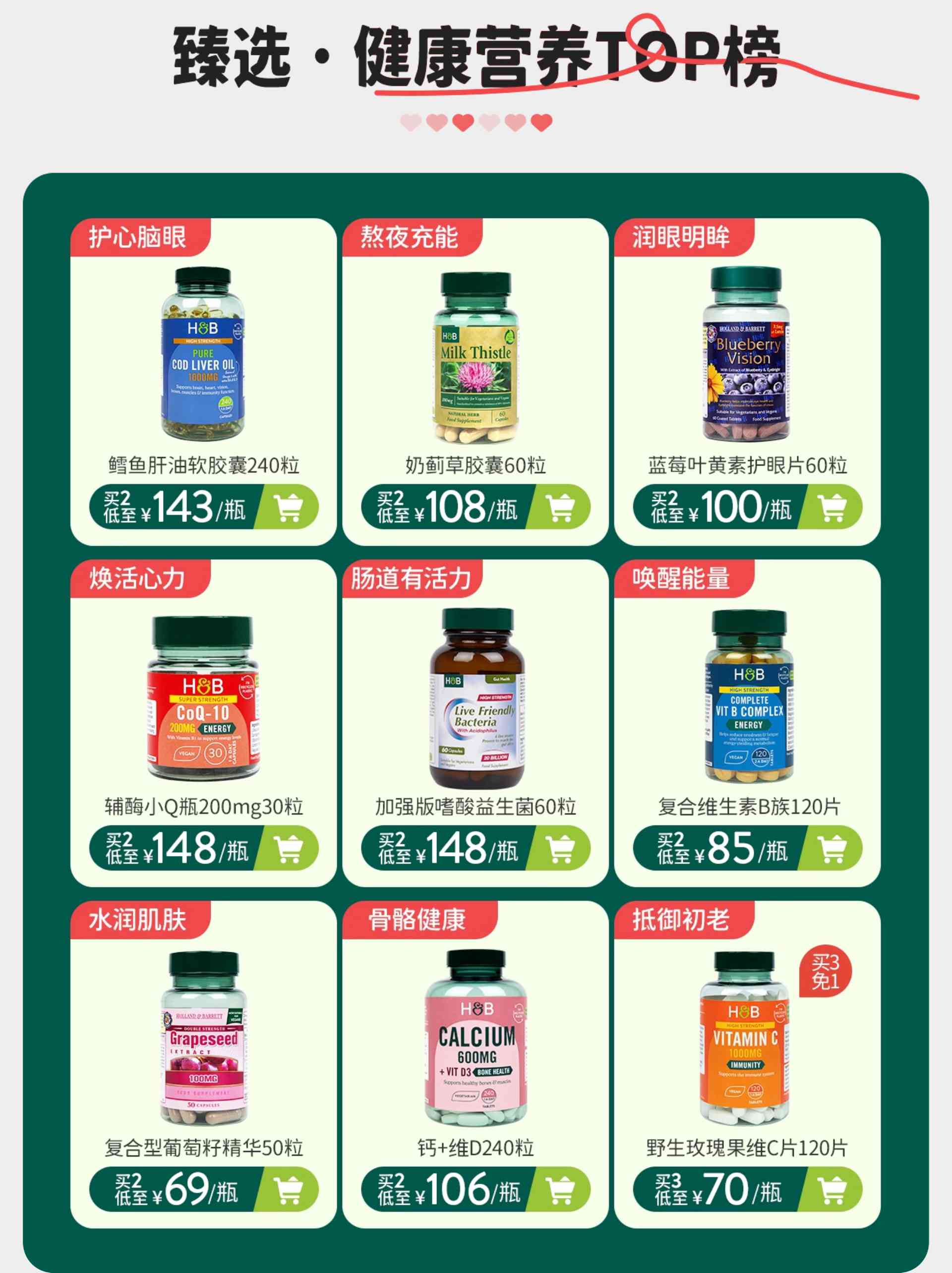Open the Live Friendly Bacteria probiotic card

(x=476, y=699)
